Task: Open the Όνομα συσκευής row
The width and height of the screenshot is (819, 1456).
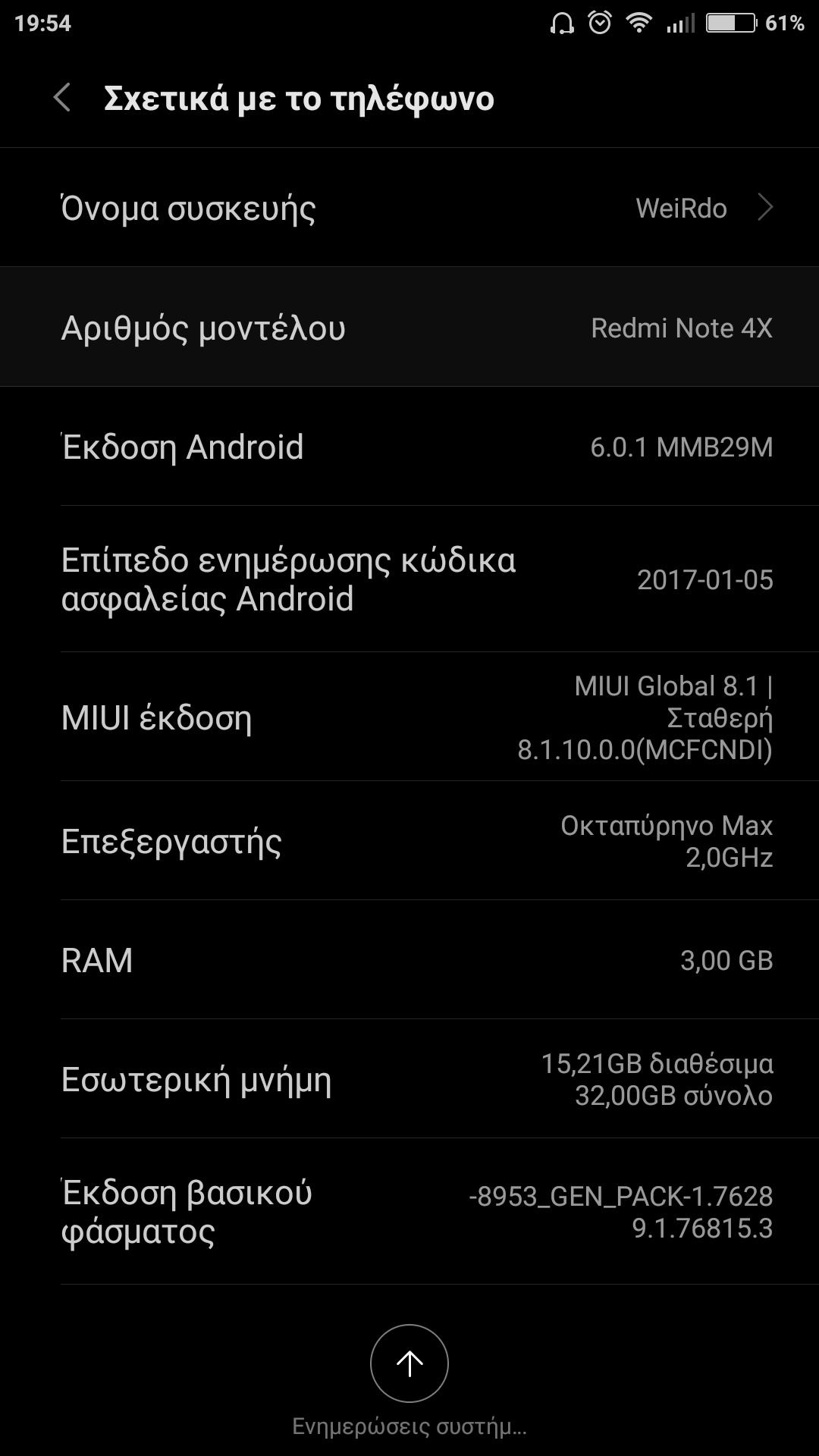Action: tap(409, 208)
